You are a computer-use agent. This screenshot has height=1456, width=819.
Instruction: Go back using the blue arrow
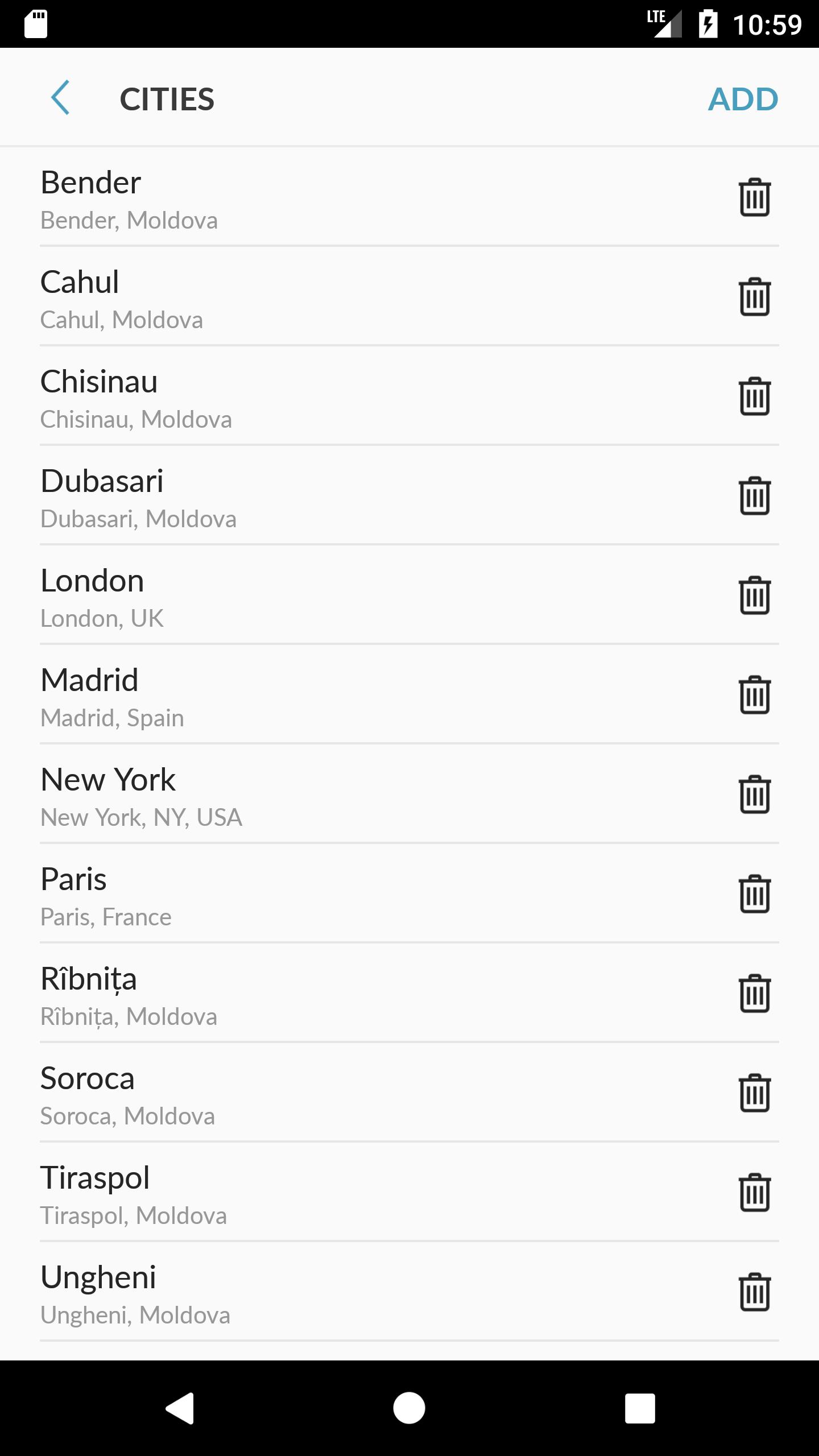click(x=60, y=98)
